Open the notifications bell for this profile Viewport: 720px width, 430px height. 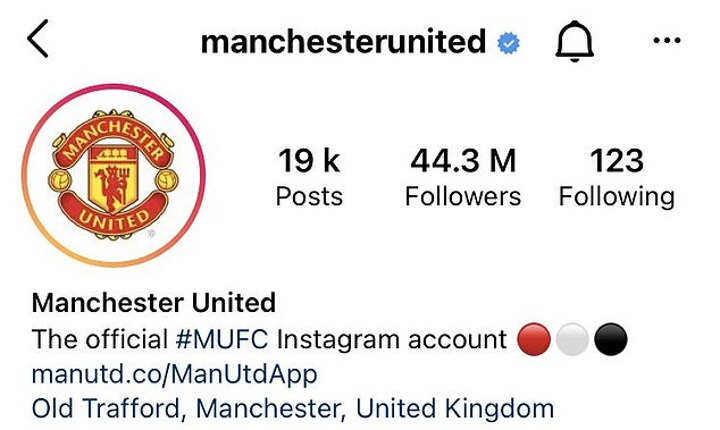coord(574,42)
